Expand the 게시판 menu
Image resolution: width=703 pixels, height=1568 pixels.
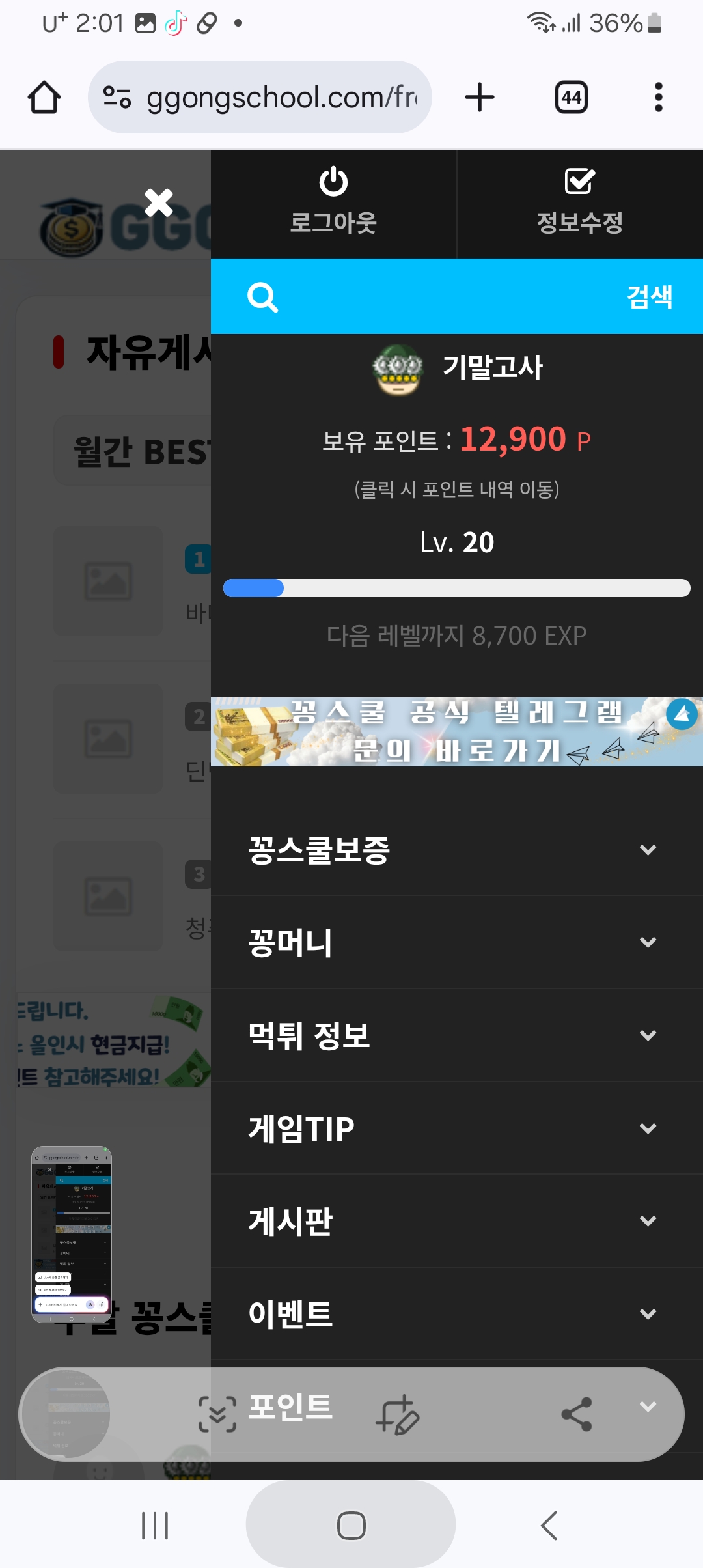click(457, 1221)
